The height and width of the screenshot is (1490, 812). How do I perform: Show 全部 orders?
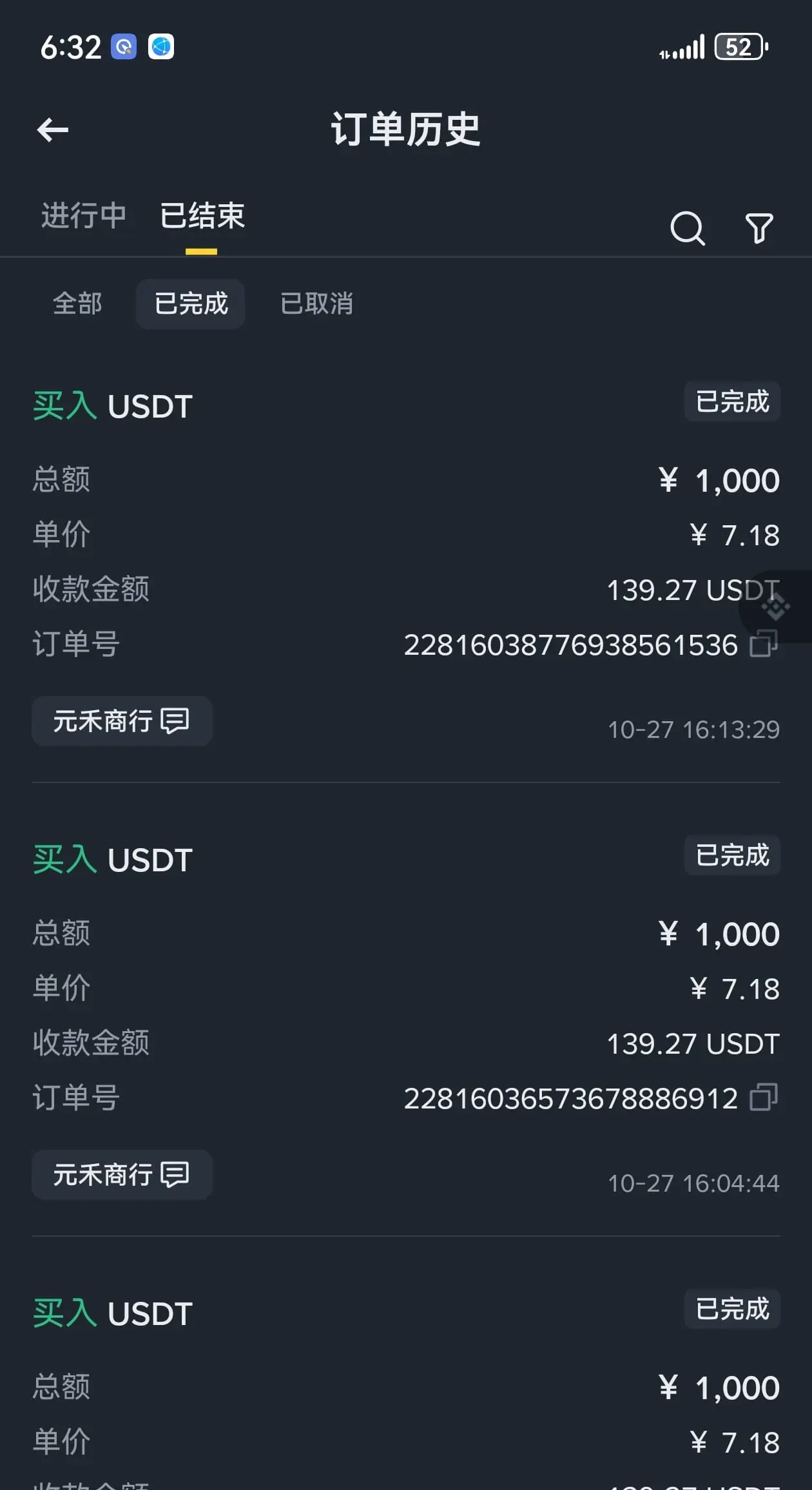(77, 304)
